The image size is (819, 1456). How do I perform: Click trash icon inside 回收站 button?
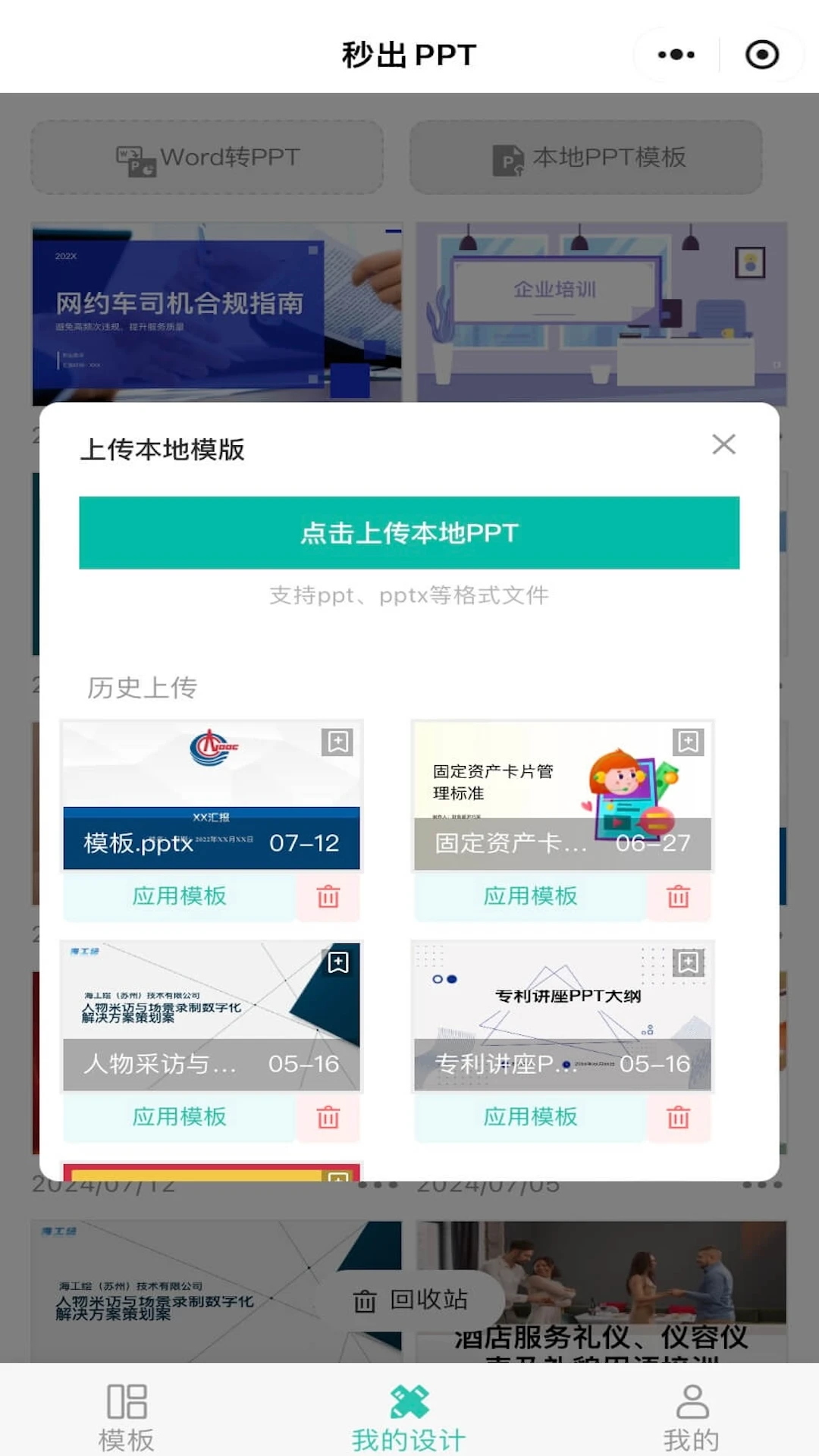[x=365, y=1298]
